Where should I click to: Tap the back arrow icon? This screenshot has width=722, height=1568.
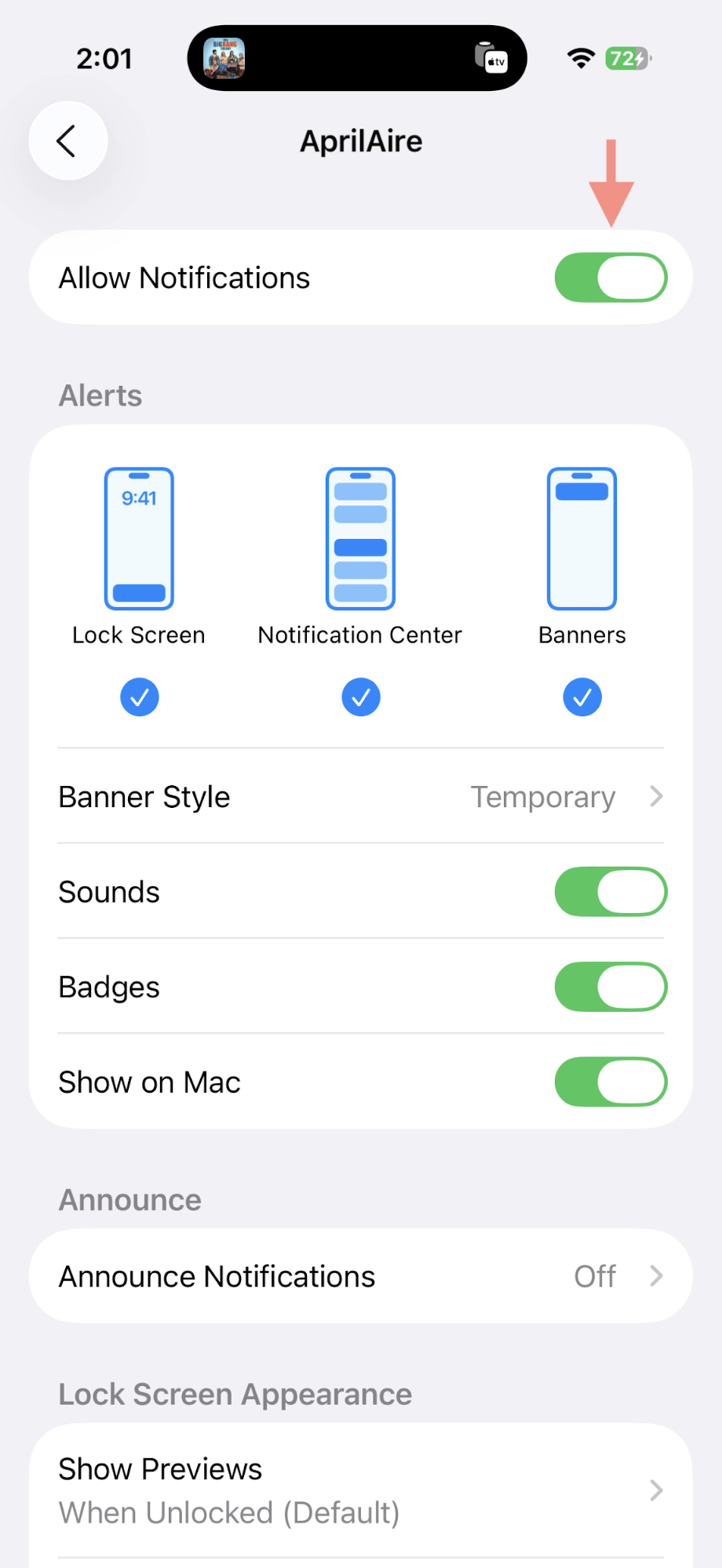click(66, 140)
